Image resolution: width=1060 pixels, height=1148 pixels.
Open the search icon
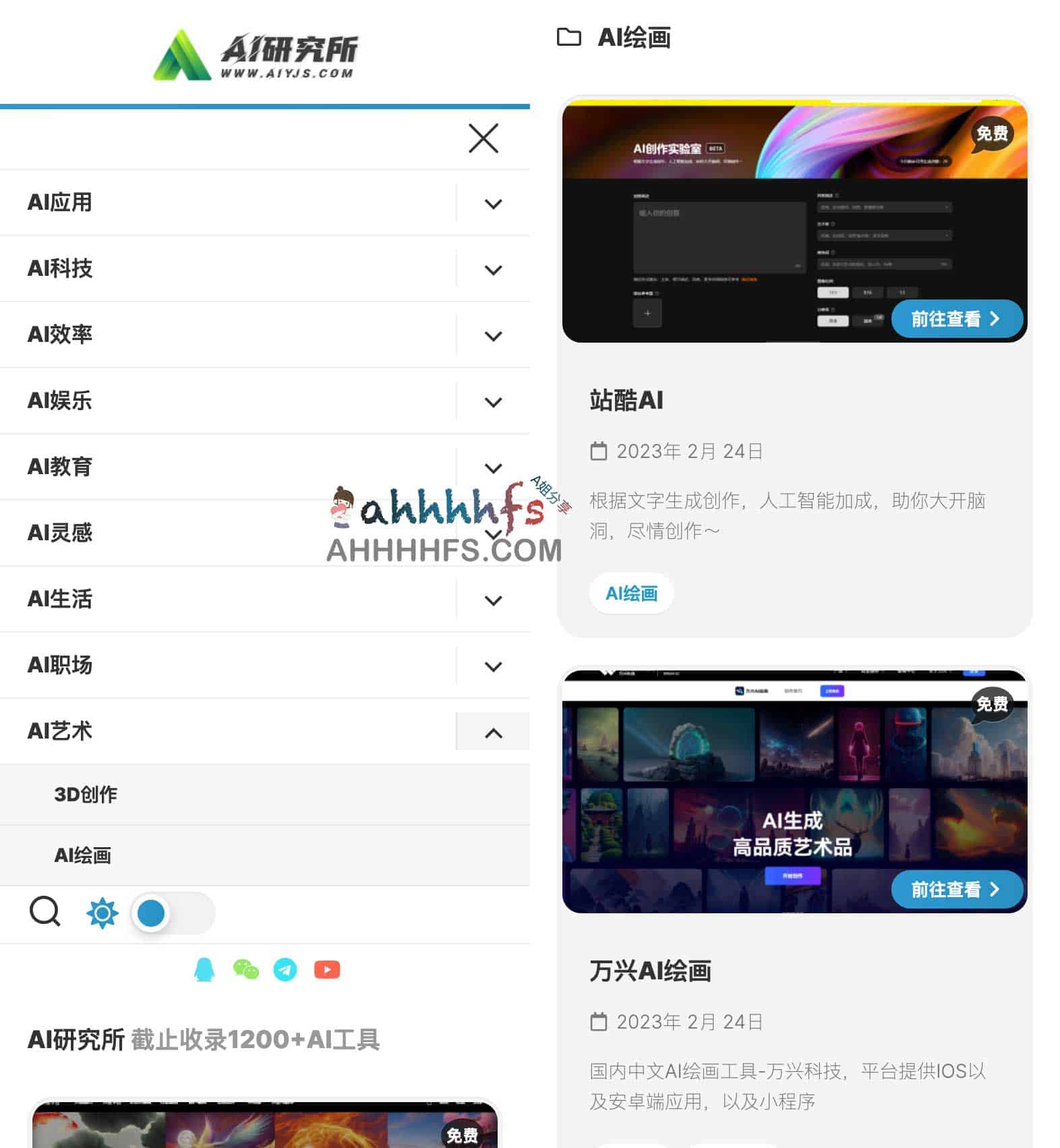[x=45, y=912]
